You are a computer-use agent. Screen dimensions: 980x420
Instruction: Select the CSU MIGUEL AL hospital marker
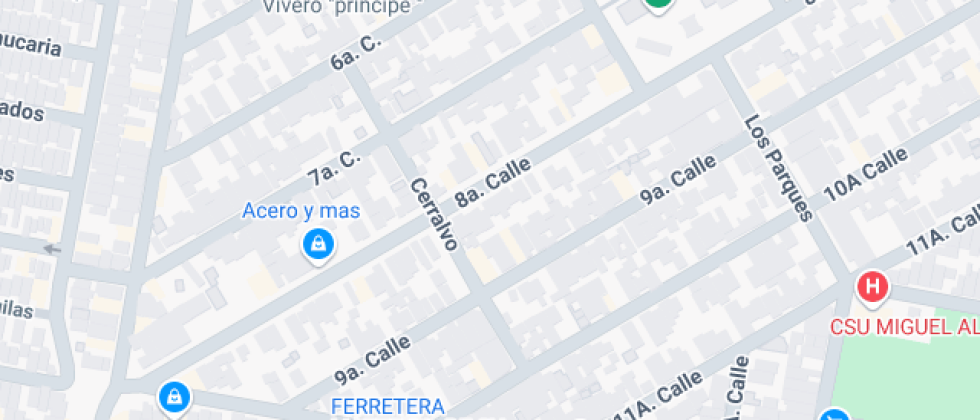[873, 288]
